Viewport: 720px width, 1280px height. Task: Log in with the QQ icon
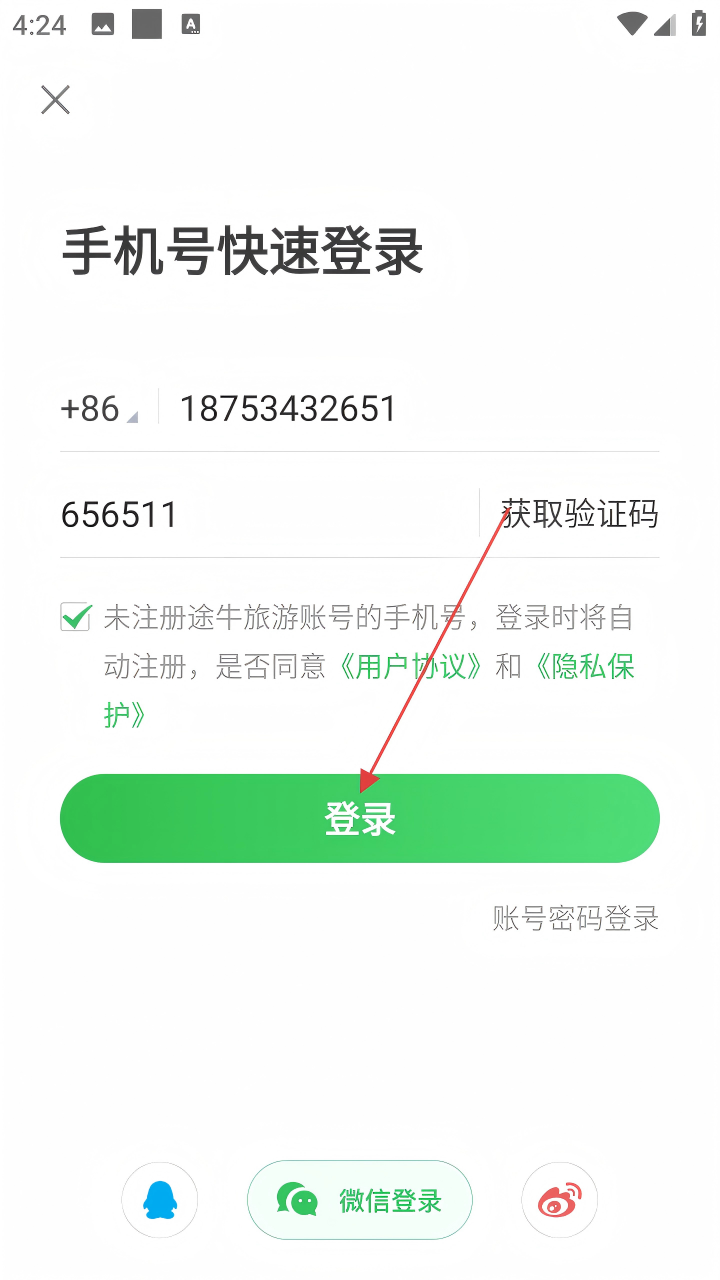[x=160, y=1200]
